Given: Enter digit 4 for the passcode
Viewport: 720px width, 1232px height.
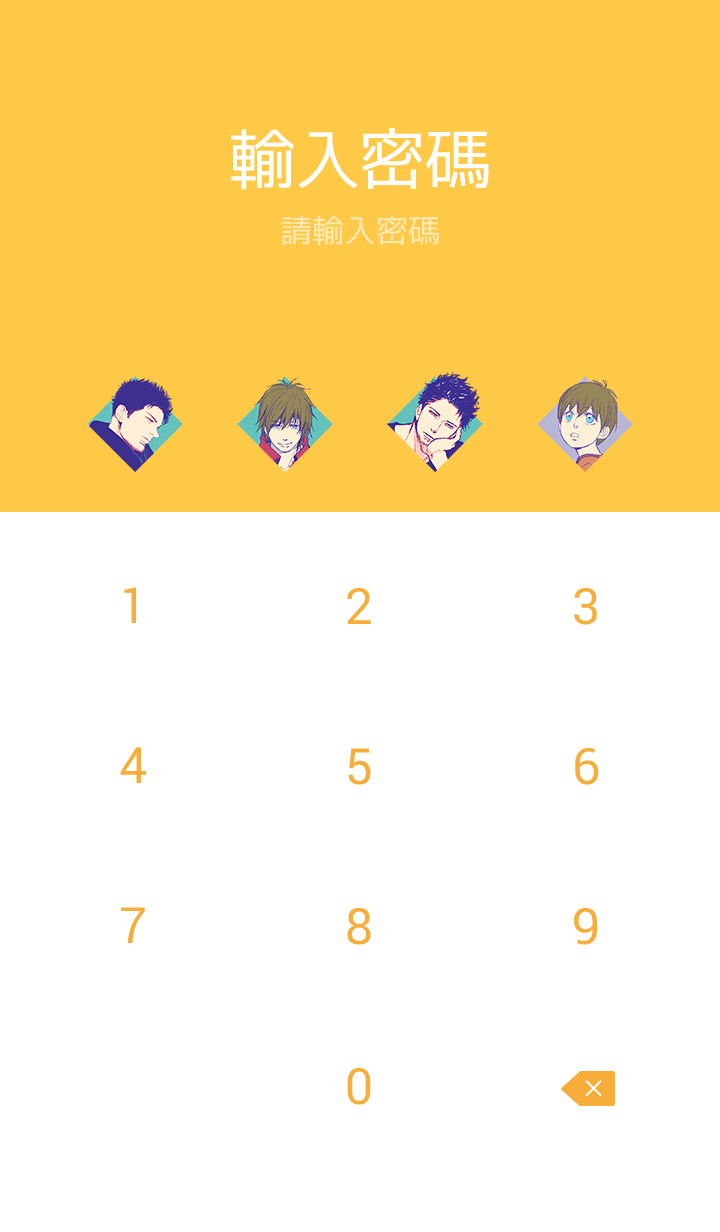Looking at the screenshot, I should tap(132, 767).
